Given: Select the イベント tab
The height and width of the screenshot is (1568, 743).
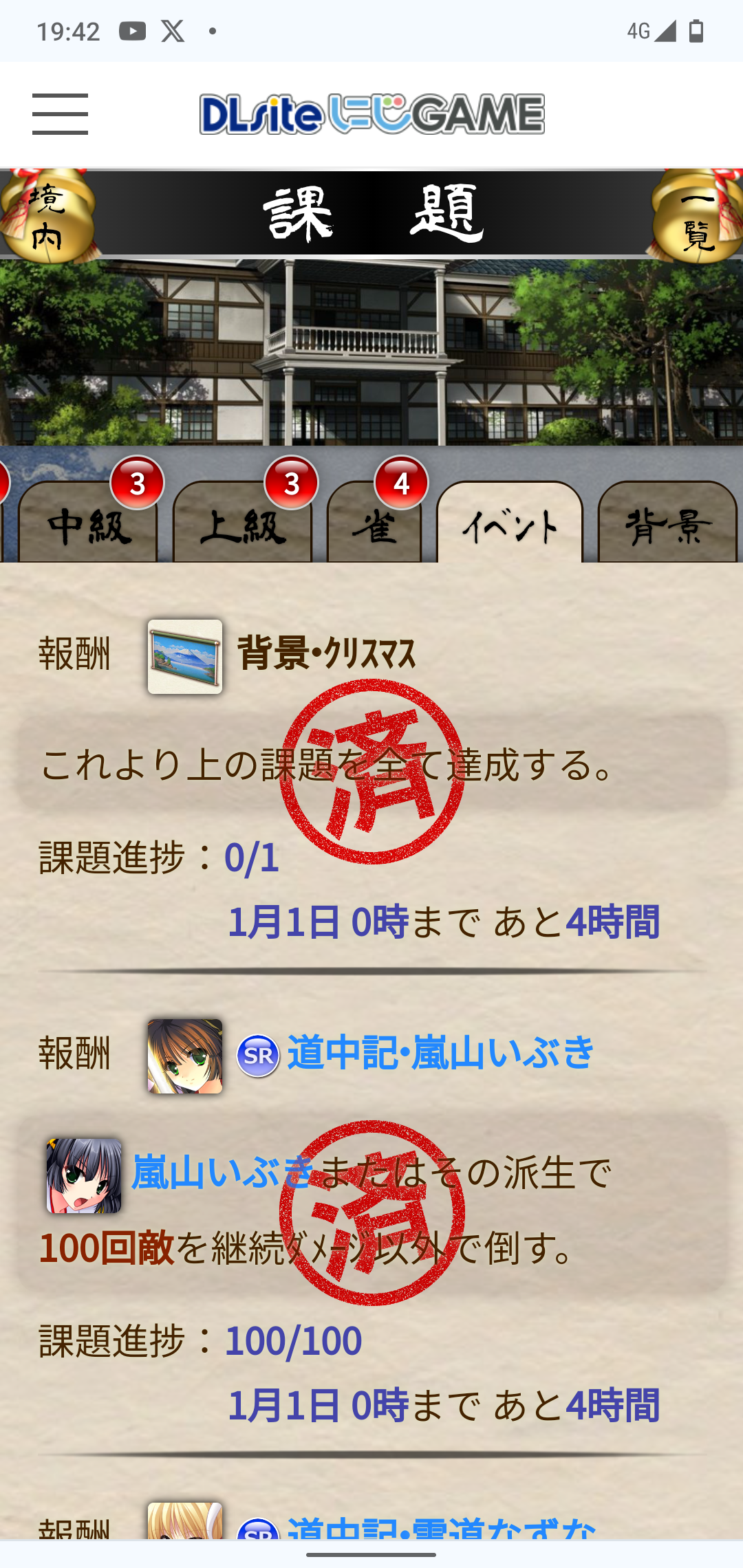Looking at the screenshot, I should coord(510,526).
